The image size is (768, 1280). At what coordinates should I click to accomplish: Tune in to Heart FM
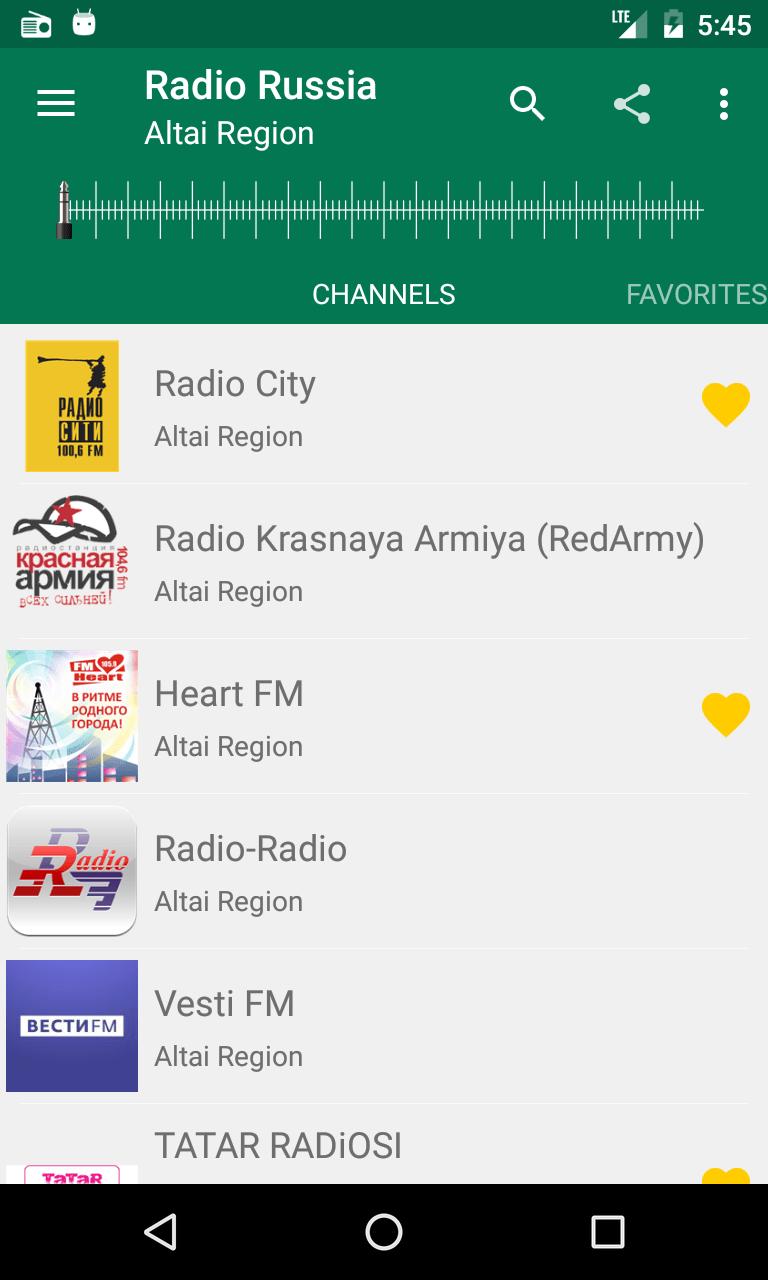(x=384, y=716)
